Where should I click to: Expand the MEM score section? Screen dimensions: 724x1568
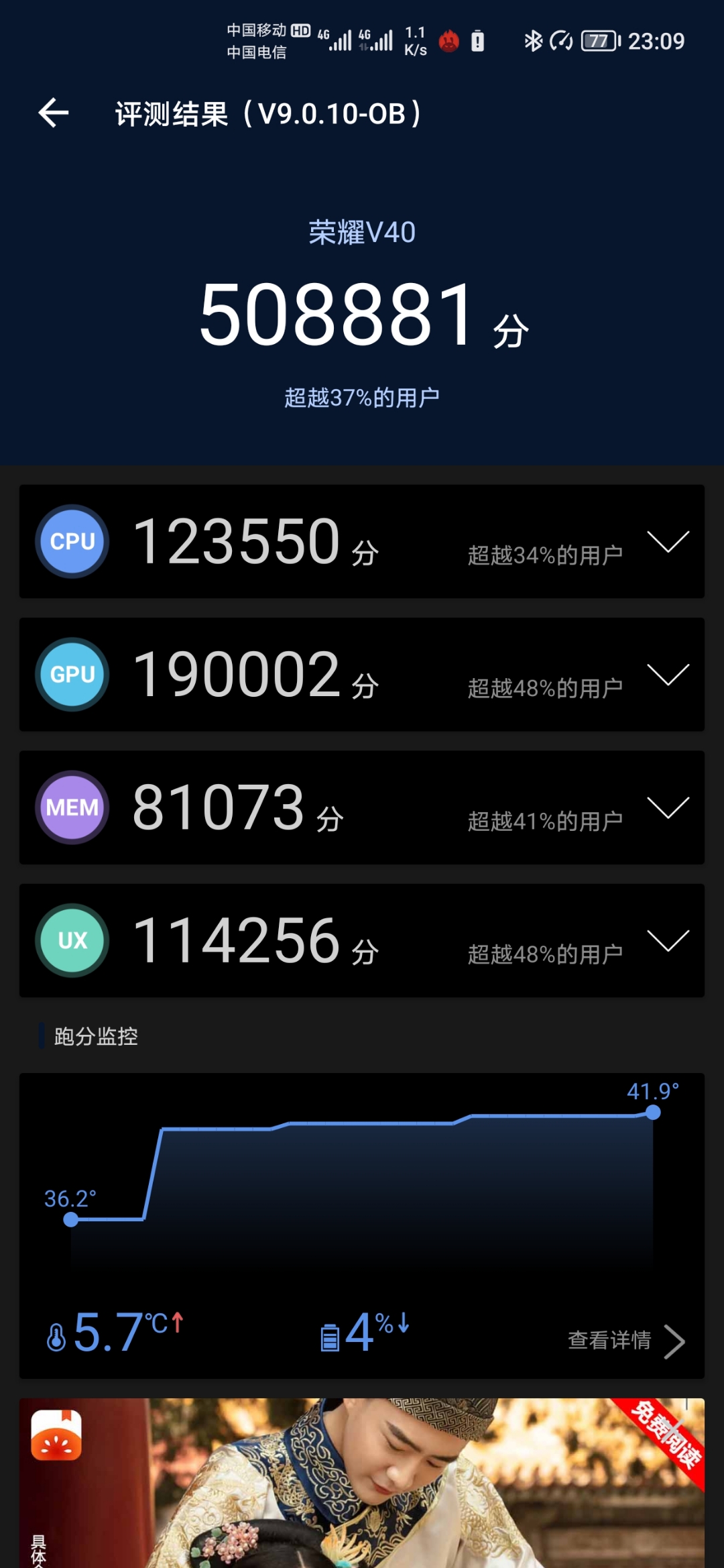pos(668,807)
